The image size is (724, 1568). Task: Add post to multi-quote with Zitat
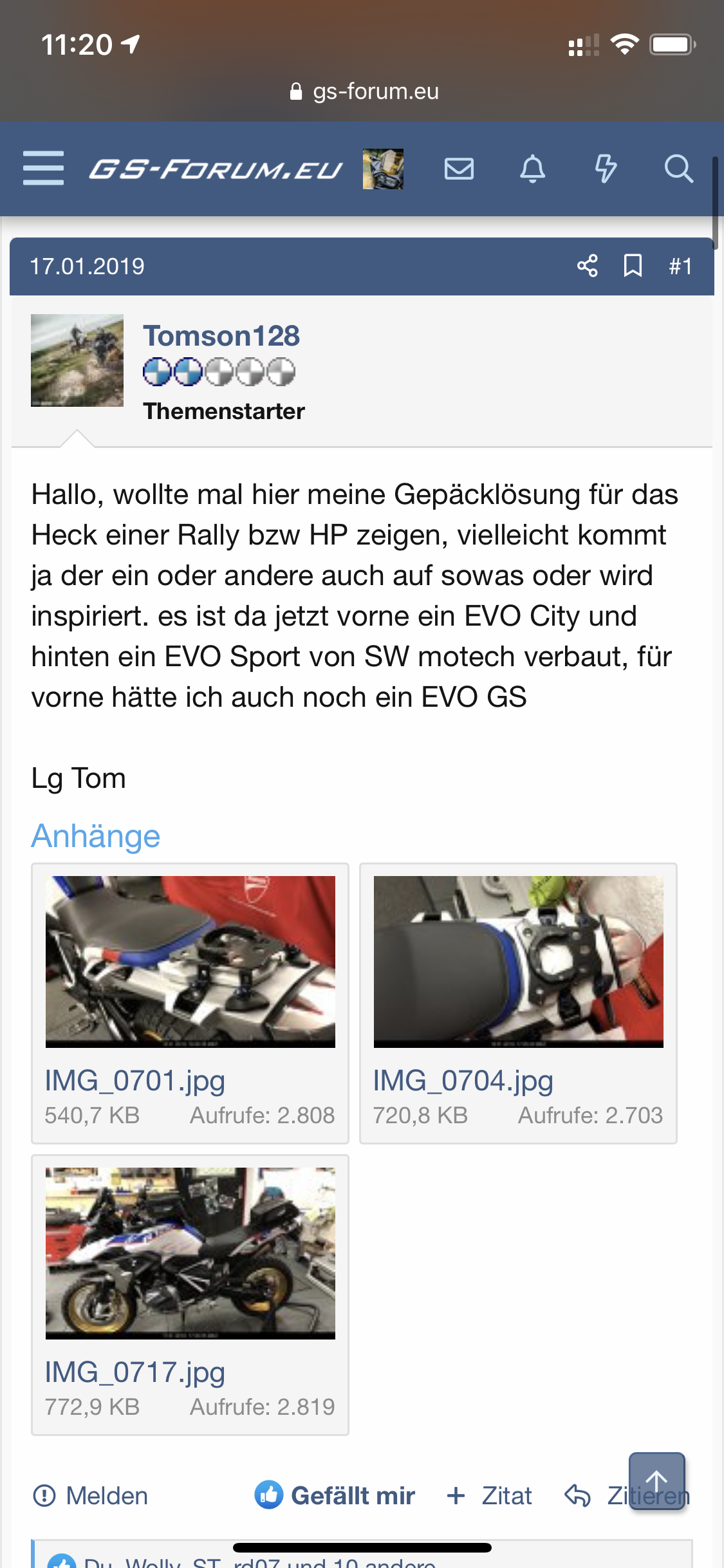click(x=490, y=1496)
